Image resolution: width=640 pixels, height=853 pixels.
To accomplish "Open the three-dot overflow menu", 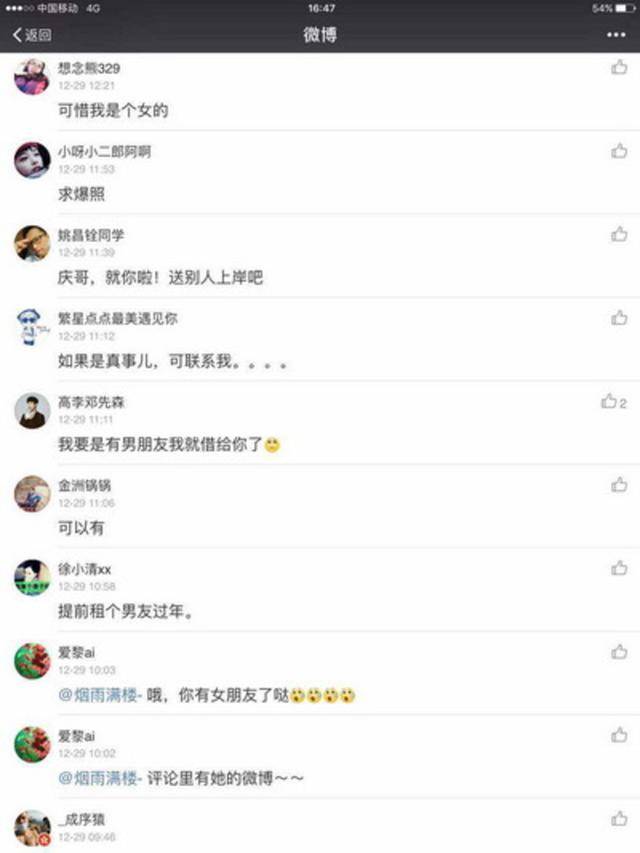I will point(615,35).
